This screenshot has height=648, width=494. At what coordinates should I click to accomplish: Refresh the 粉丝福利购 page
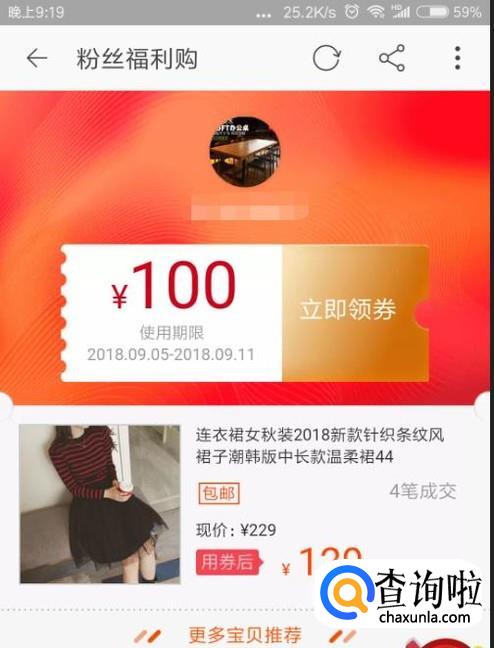[x=327, y=58]
